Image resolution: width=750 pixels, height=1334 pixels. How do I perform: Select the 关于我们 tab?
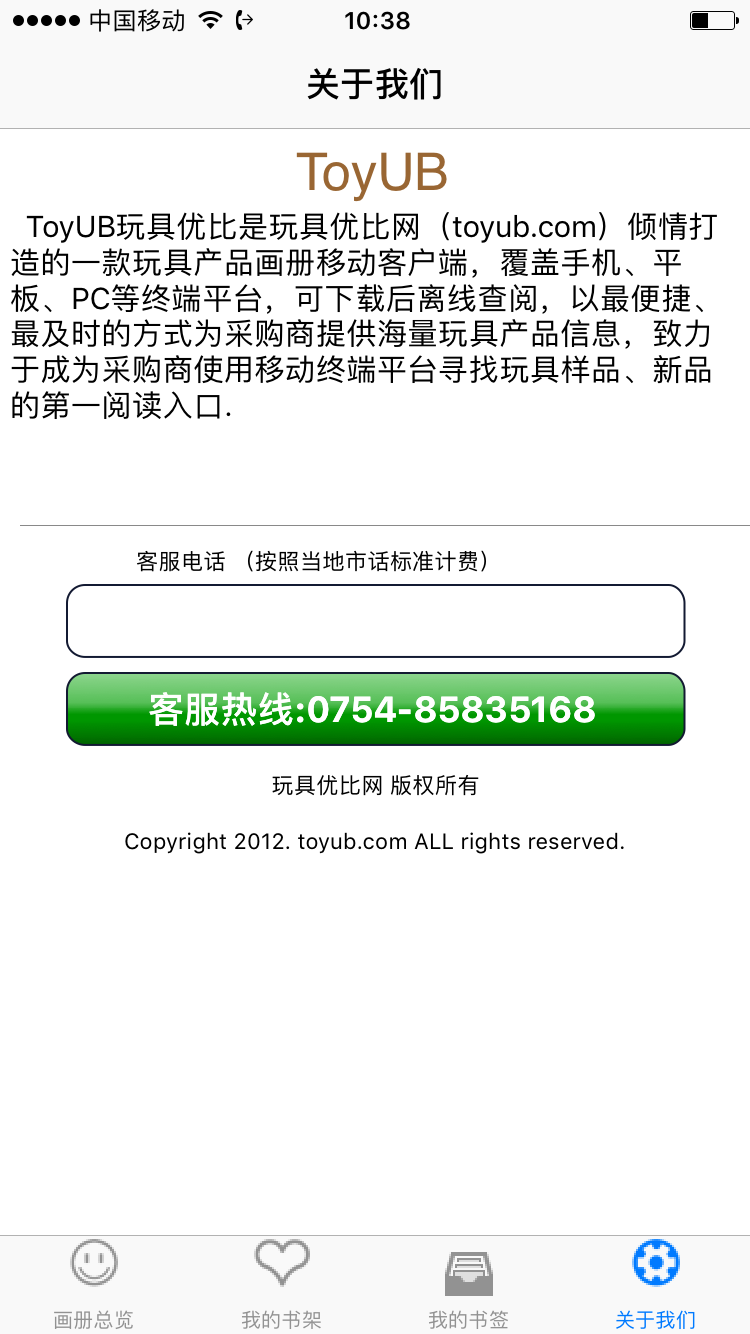tap(656, 1285)
